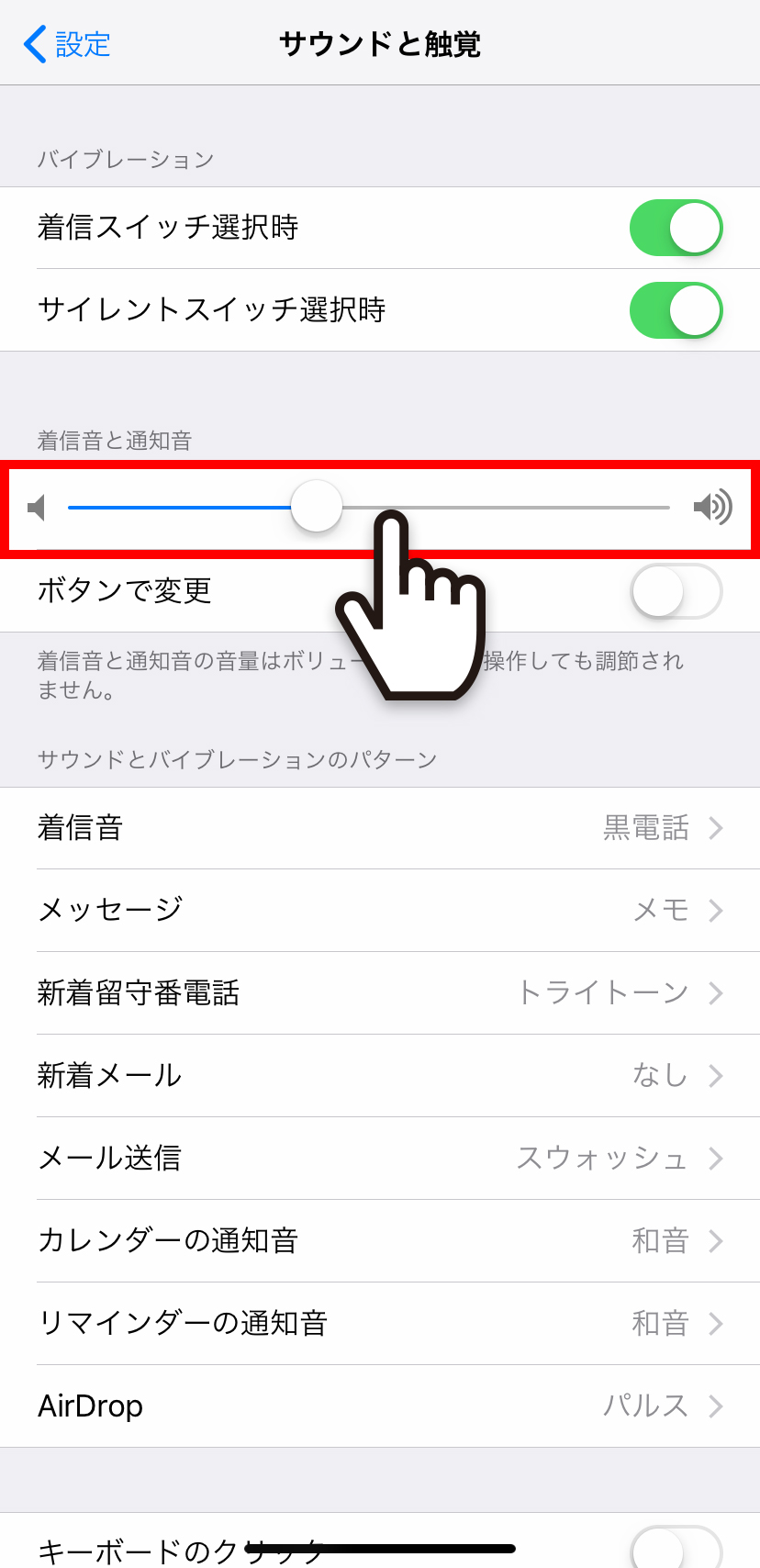This screenshot has width=760, height=1568.
Task: Toggle 着信スイッチ選択時 vibration off
Action: tap(676, 228)
